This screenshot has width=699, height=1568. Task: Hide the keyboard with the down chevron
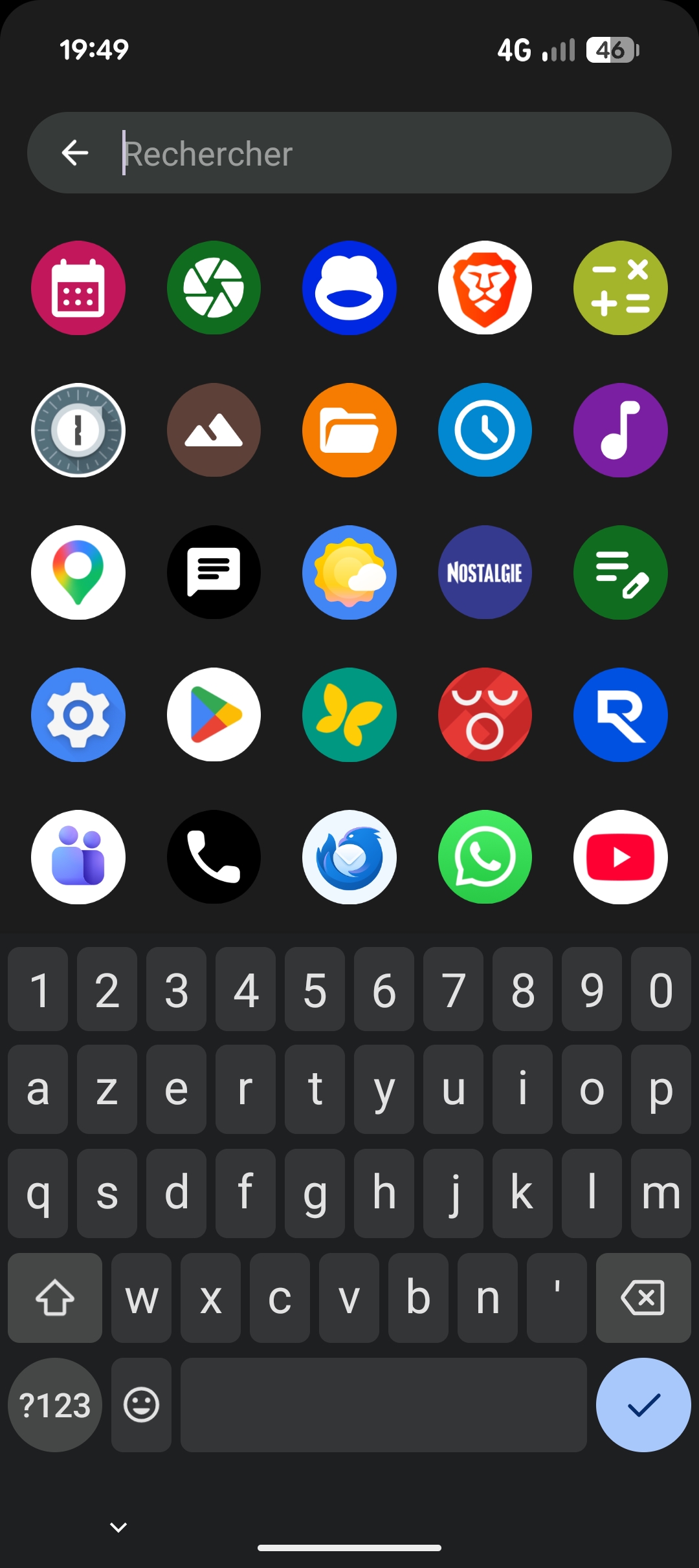coord(118,1527)
